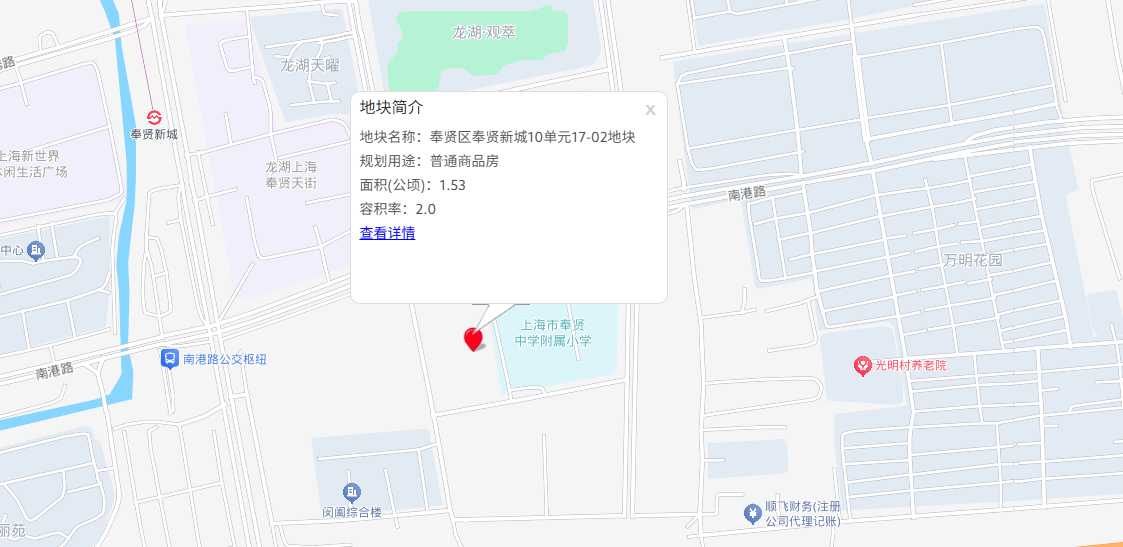This screenshot has height=547, width=1123.
Task: Tap the 闵�British综合楼 building marker
Action: click(x=352, y=492)
